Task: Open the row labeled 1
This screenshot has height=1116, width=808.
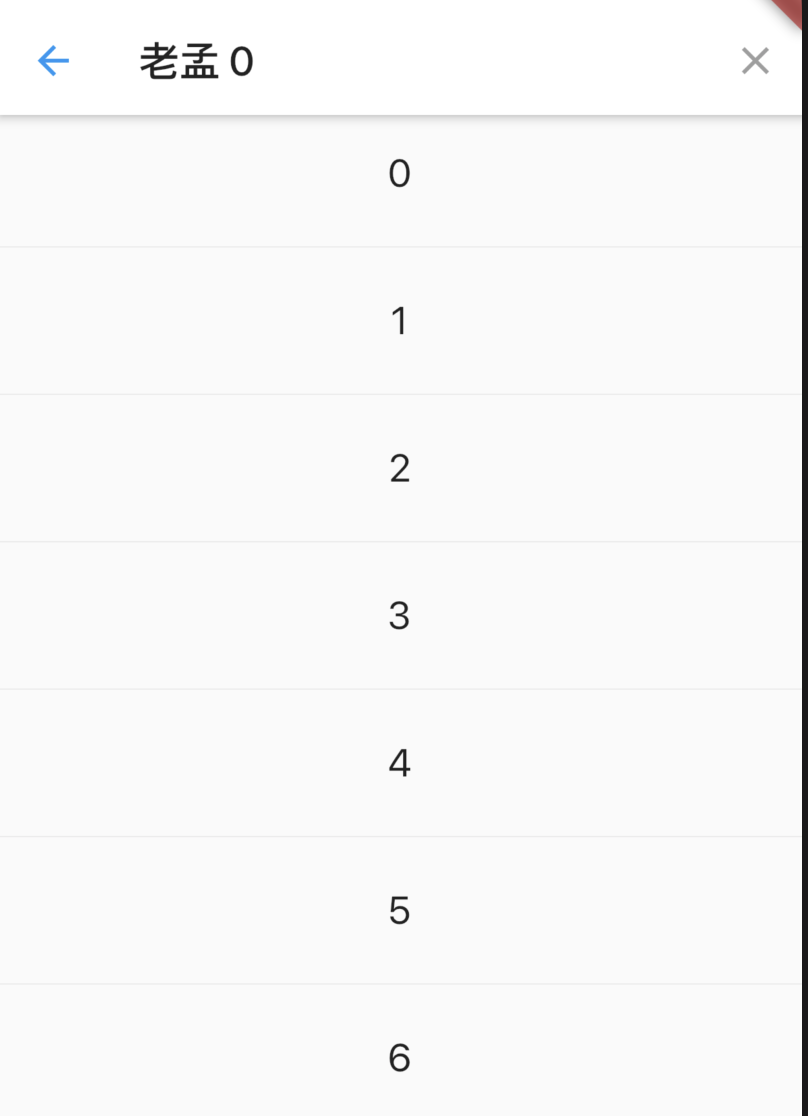Action: tap(399, 321)
